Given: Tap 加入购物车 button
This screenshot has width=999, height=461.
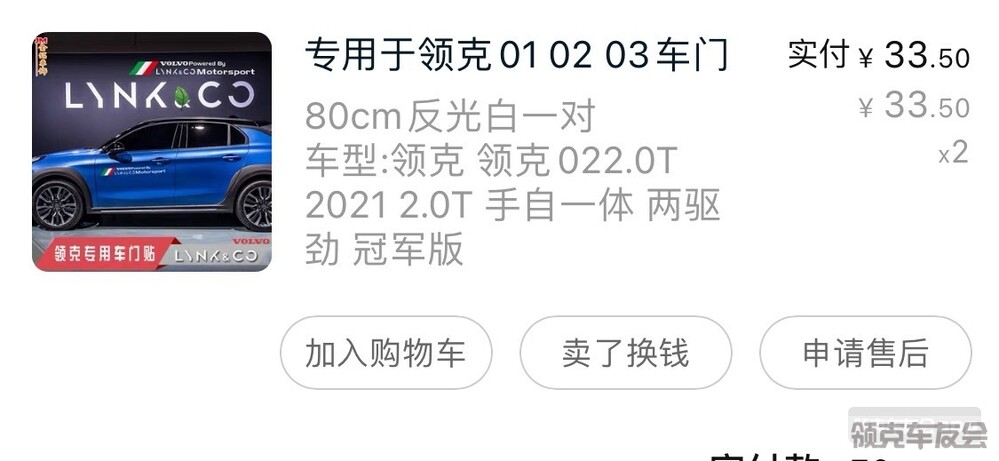Looking at the screenshot, I should coord(385,353).
